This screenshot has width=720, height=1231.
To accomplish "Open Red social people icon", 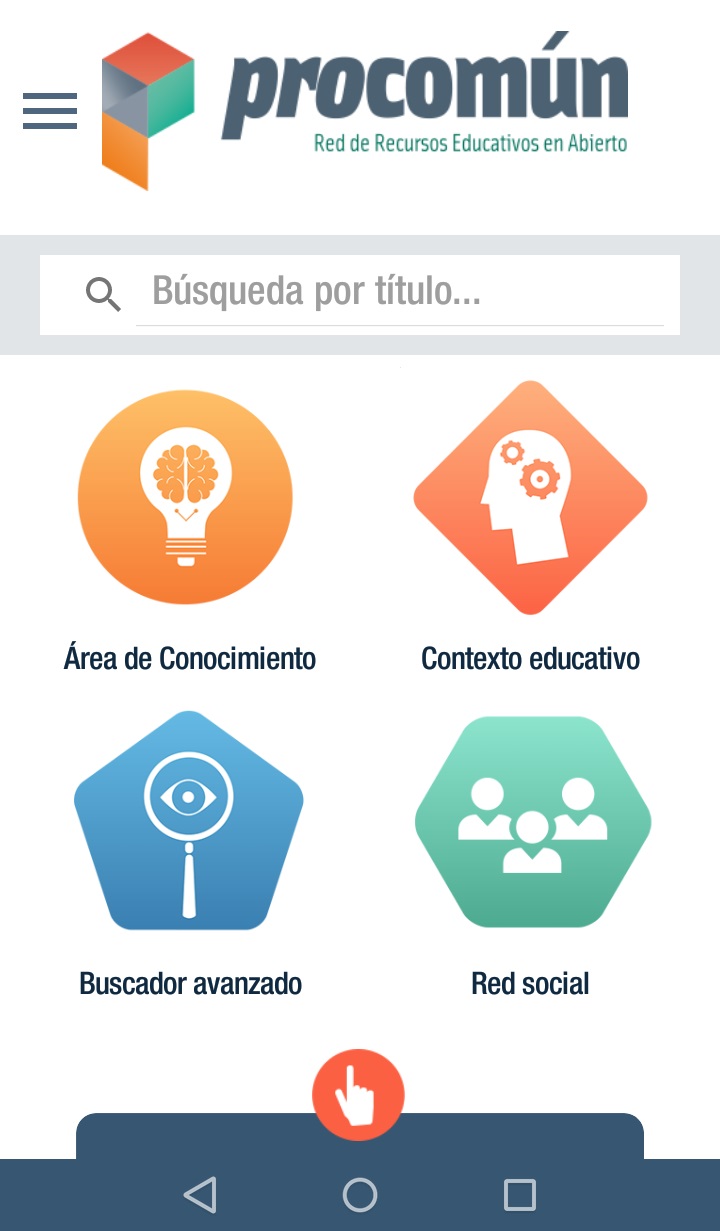I will pyautogui.click(x=531, y=820).
